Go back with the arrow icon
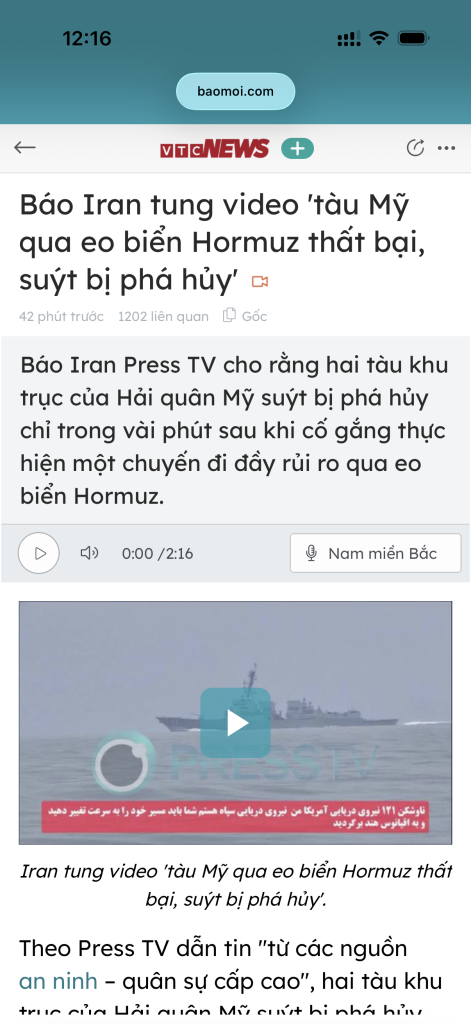Viewport: 471px width, 1024px height. click(x=25, y=148)
